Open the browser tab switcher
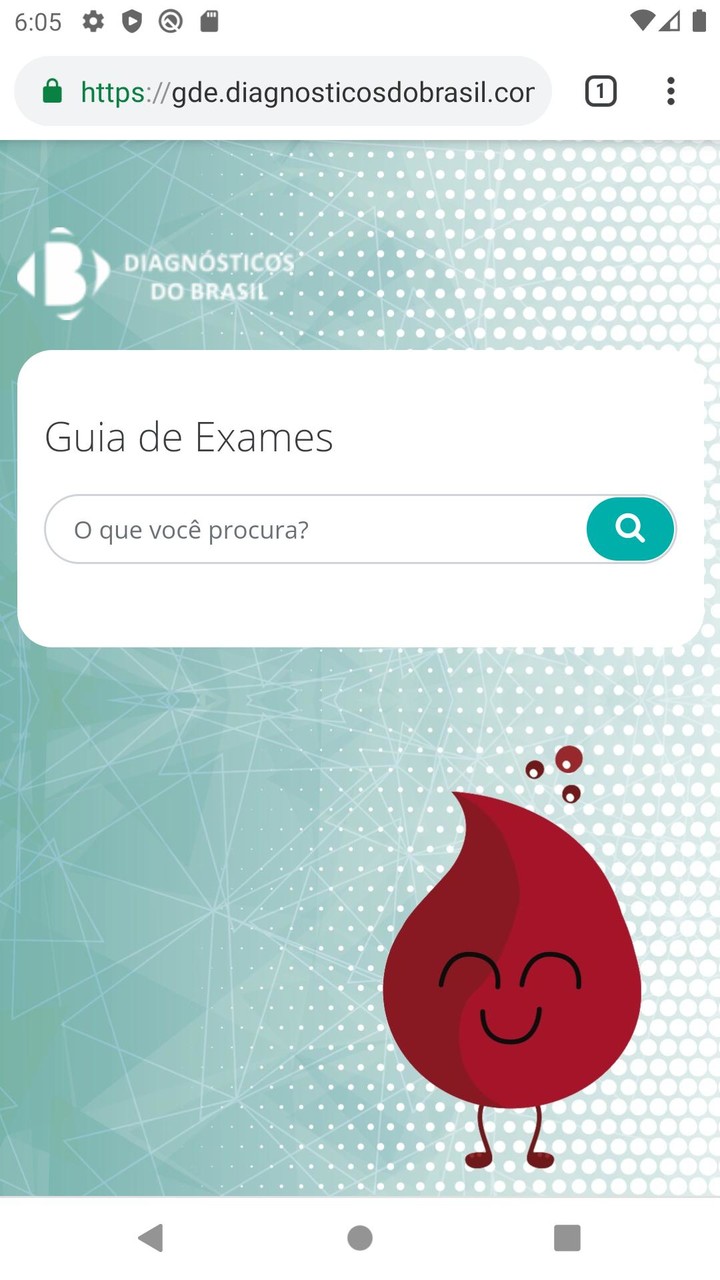The width and height of the screenshot is (720, 1280). click(x=600, y=92)
